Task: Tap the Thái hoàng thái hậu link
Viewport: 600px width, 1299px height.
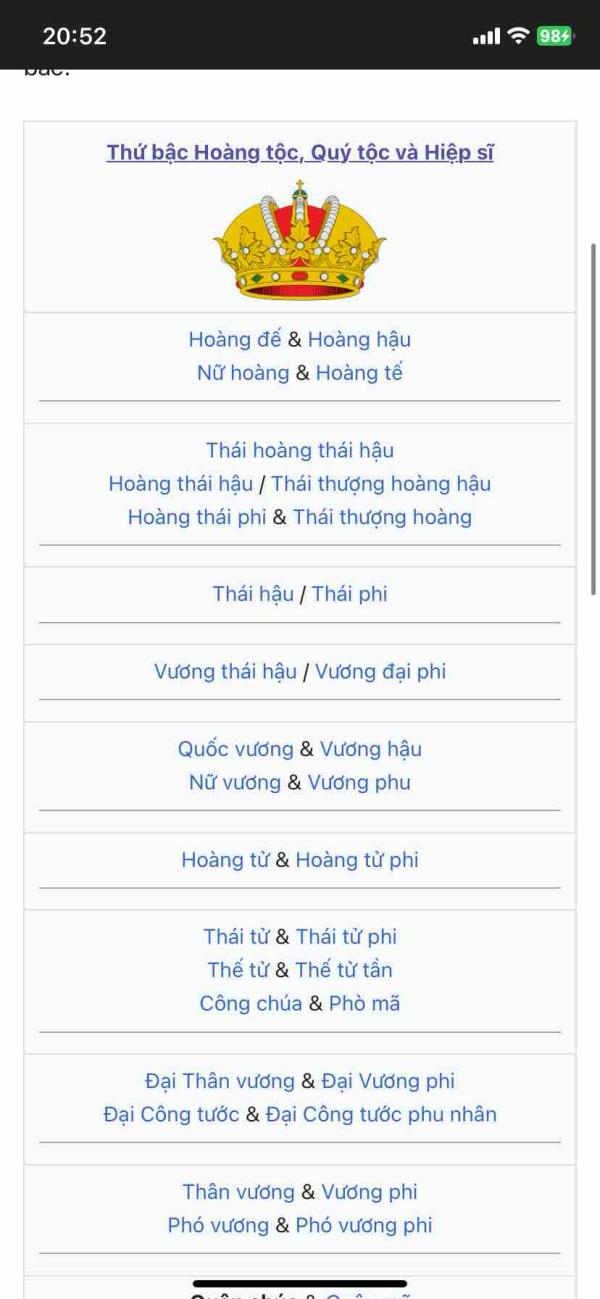Action: (300, 451)
